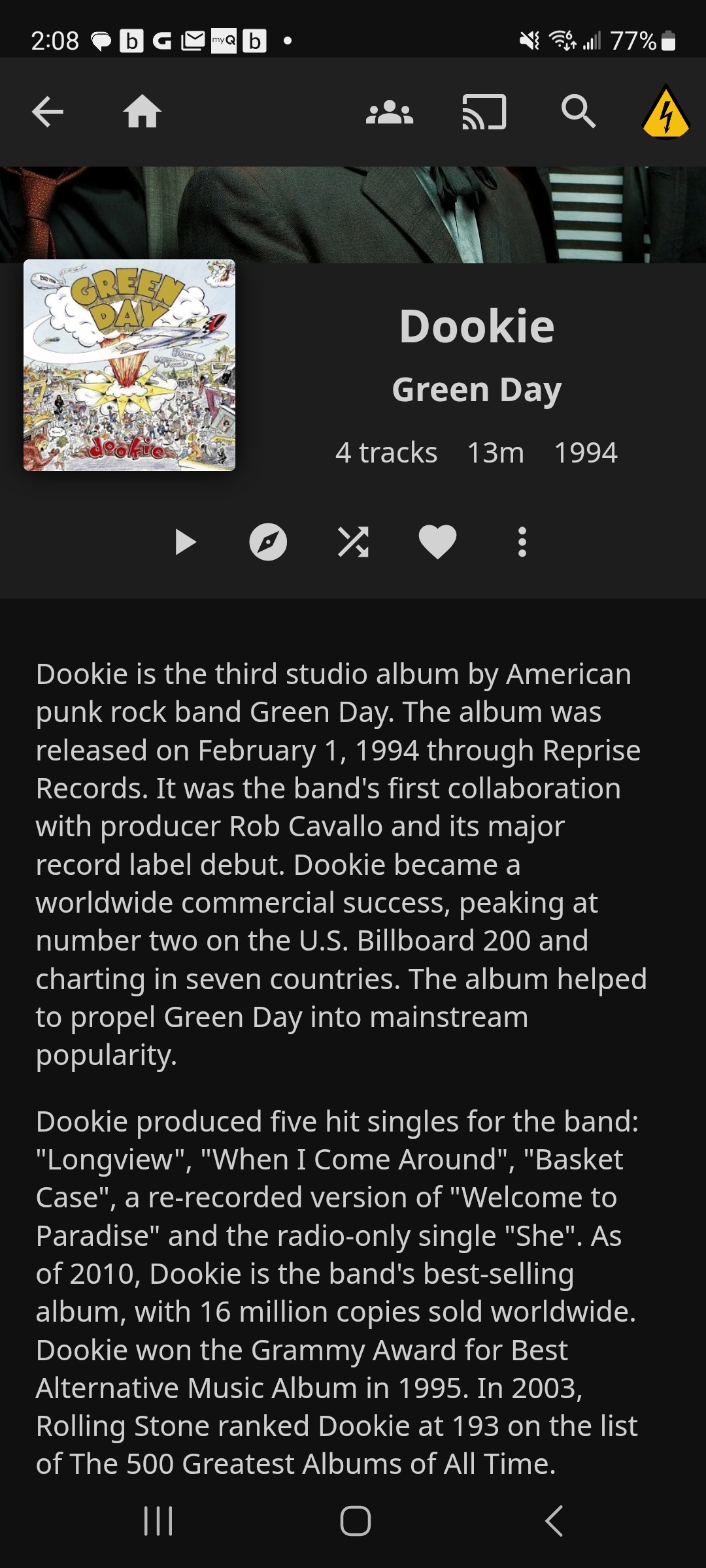
Task: Tap the system home button
Action: click(x=356, y=1521)
